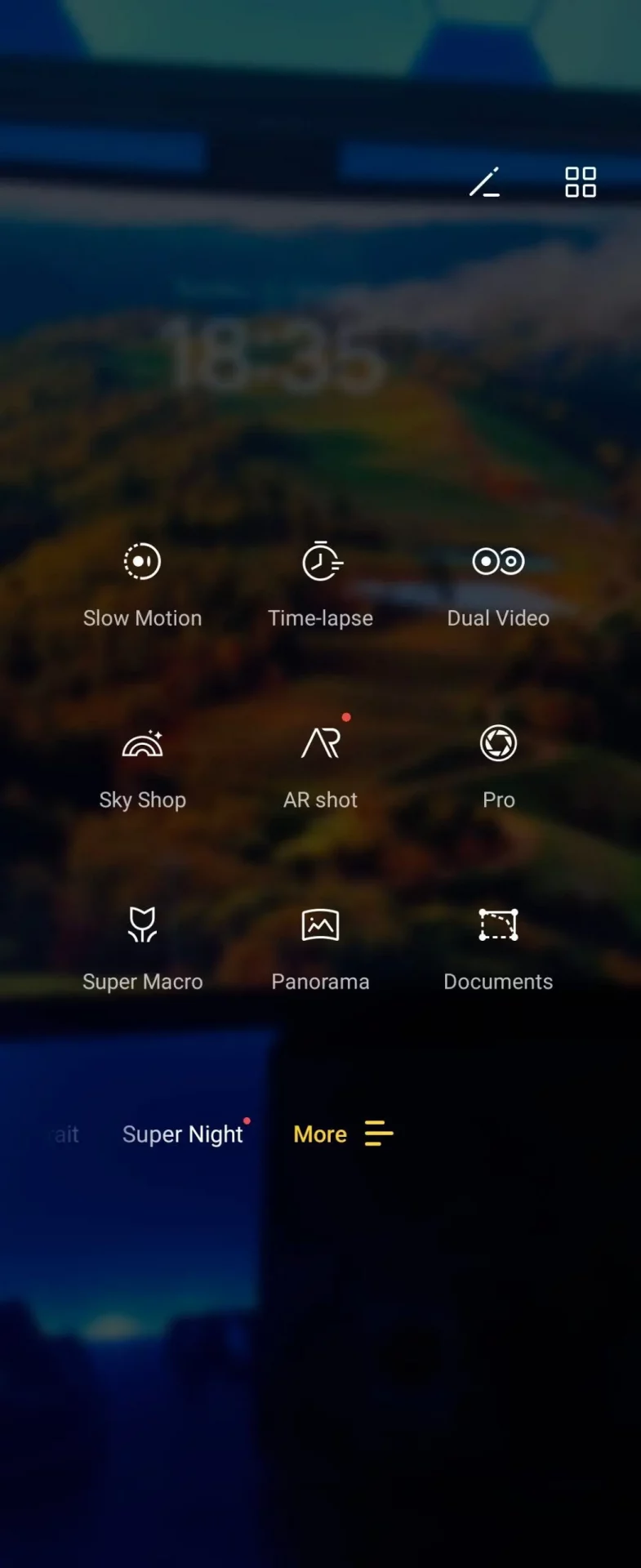Switch to Super Night tab
This screenshot has height=1568, width=641.
pyautogui.click(x=183, y=1134)
